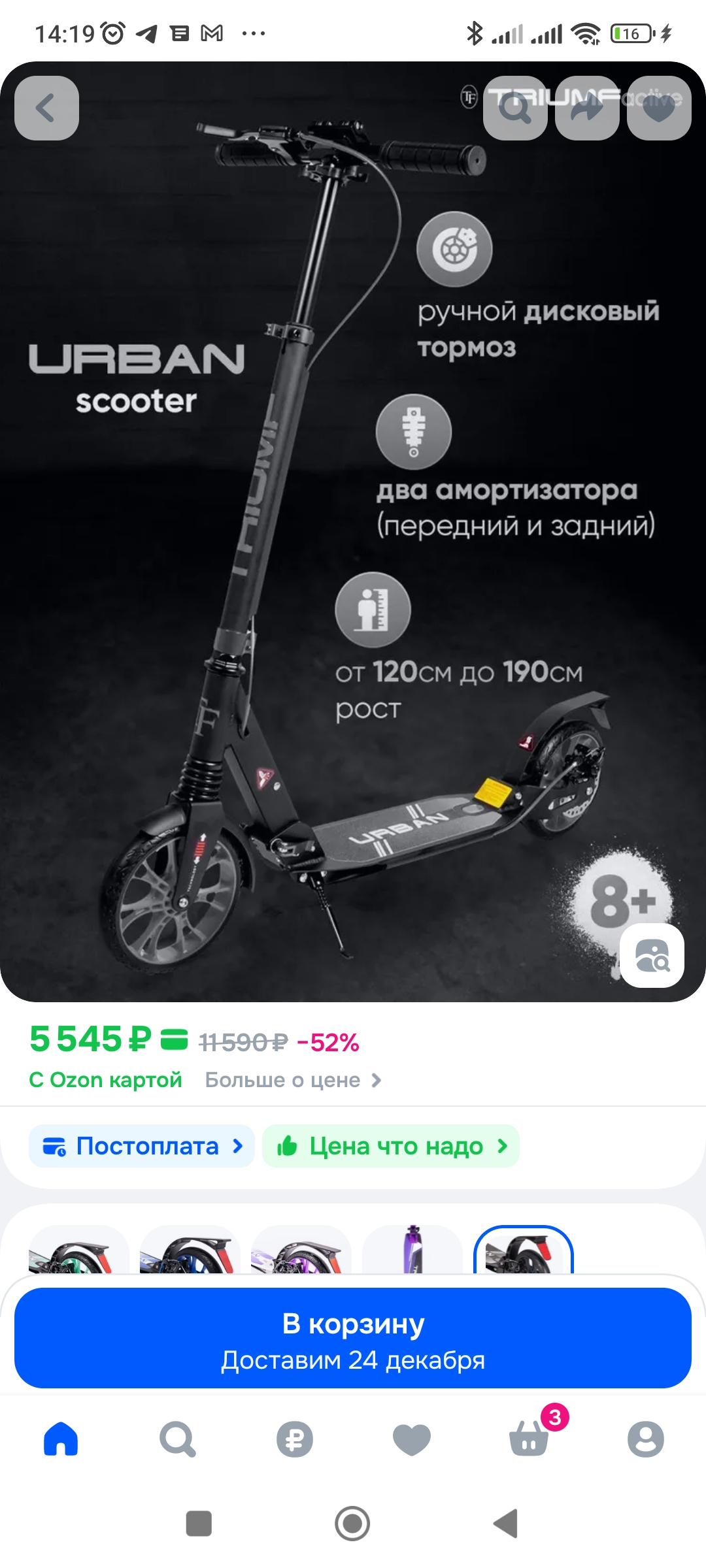The image size is (706, 1568).
Task: Open the favorites tab in bottom navigation
Action: [x=412, y=1439]
